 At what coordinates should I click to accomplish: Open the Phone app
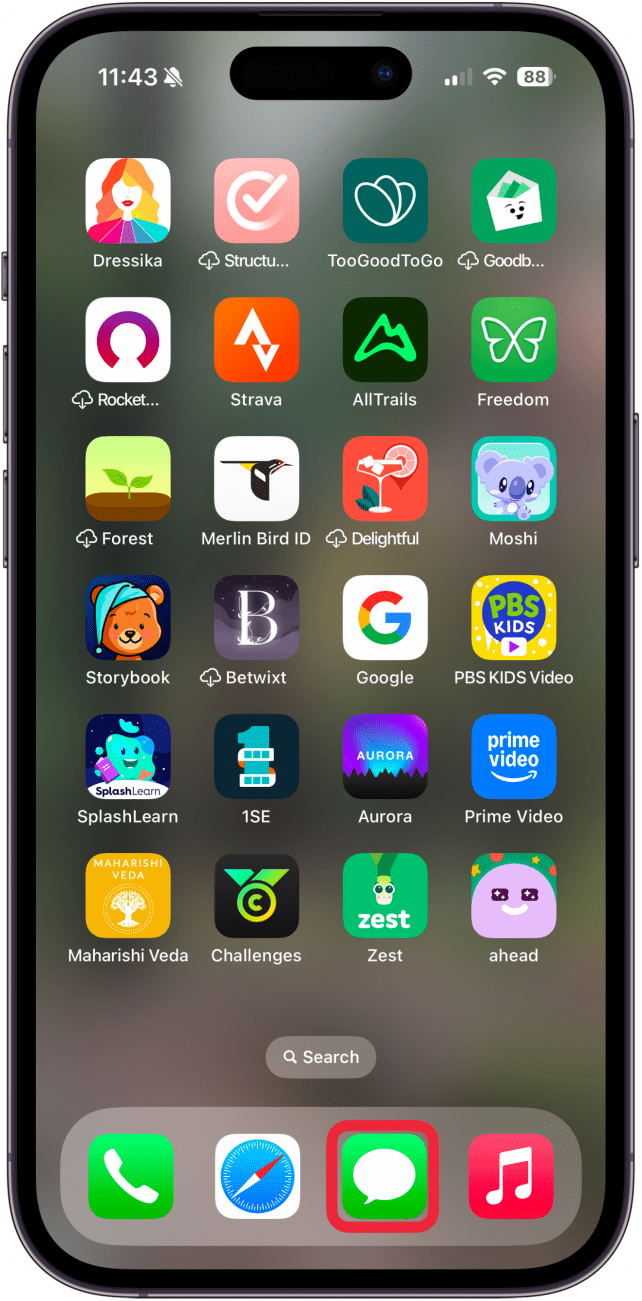pos(130,1176)
